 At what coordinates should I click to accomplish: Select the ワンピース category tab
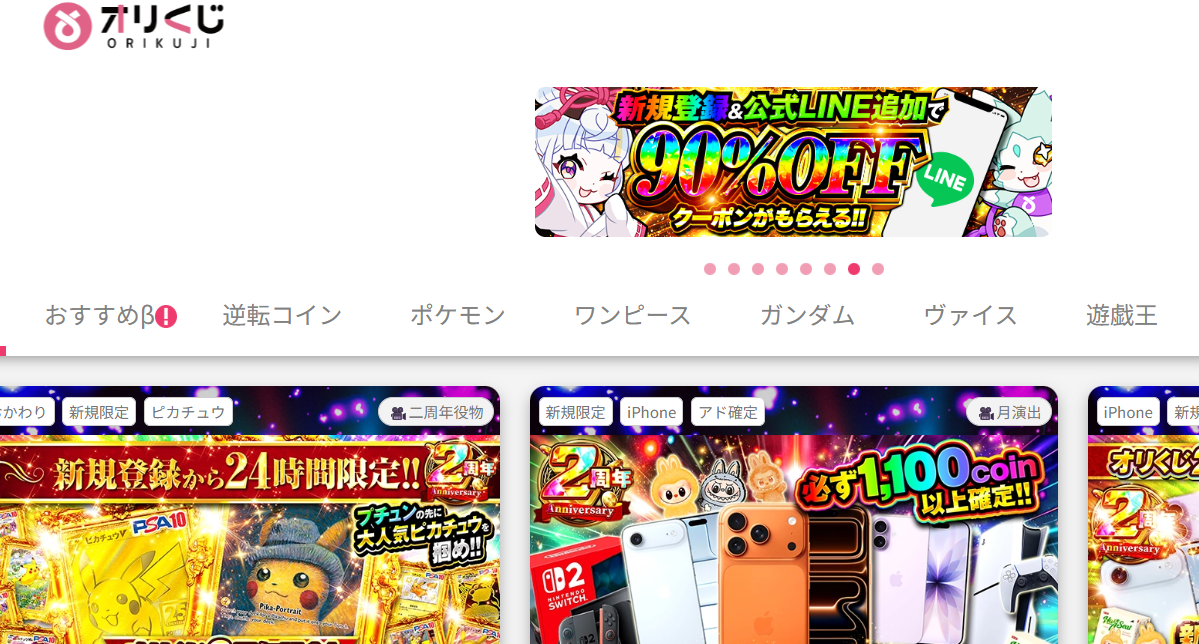coord(632,316)
